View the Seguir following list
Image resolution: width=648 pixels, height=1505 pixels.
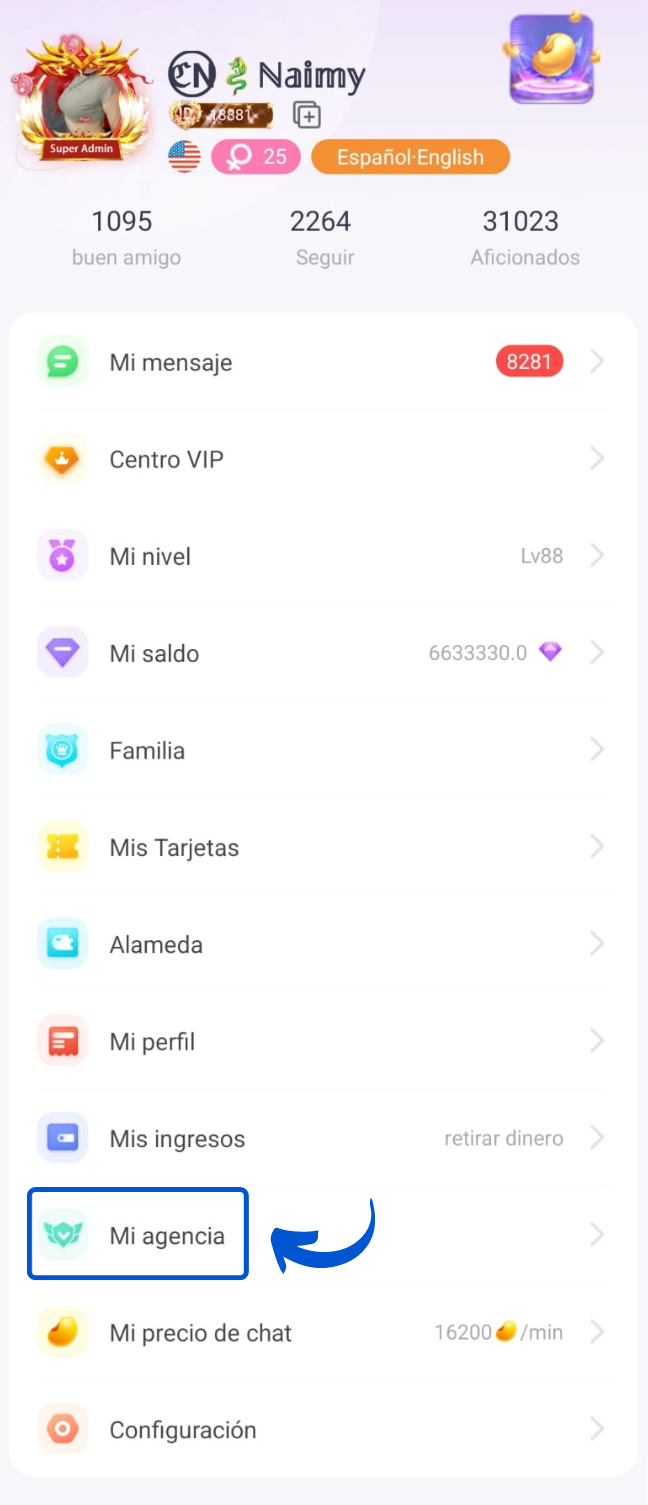325,236
